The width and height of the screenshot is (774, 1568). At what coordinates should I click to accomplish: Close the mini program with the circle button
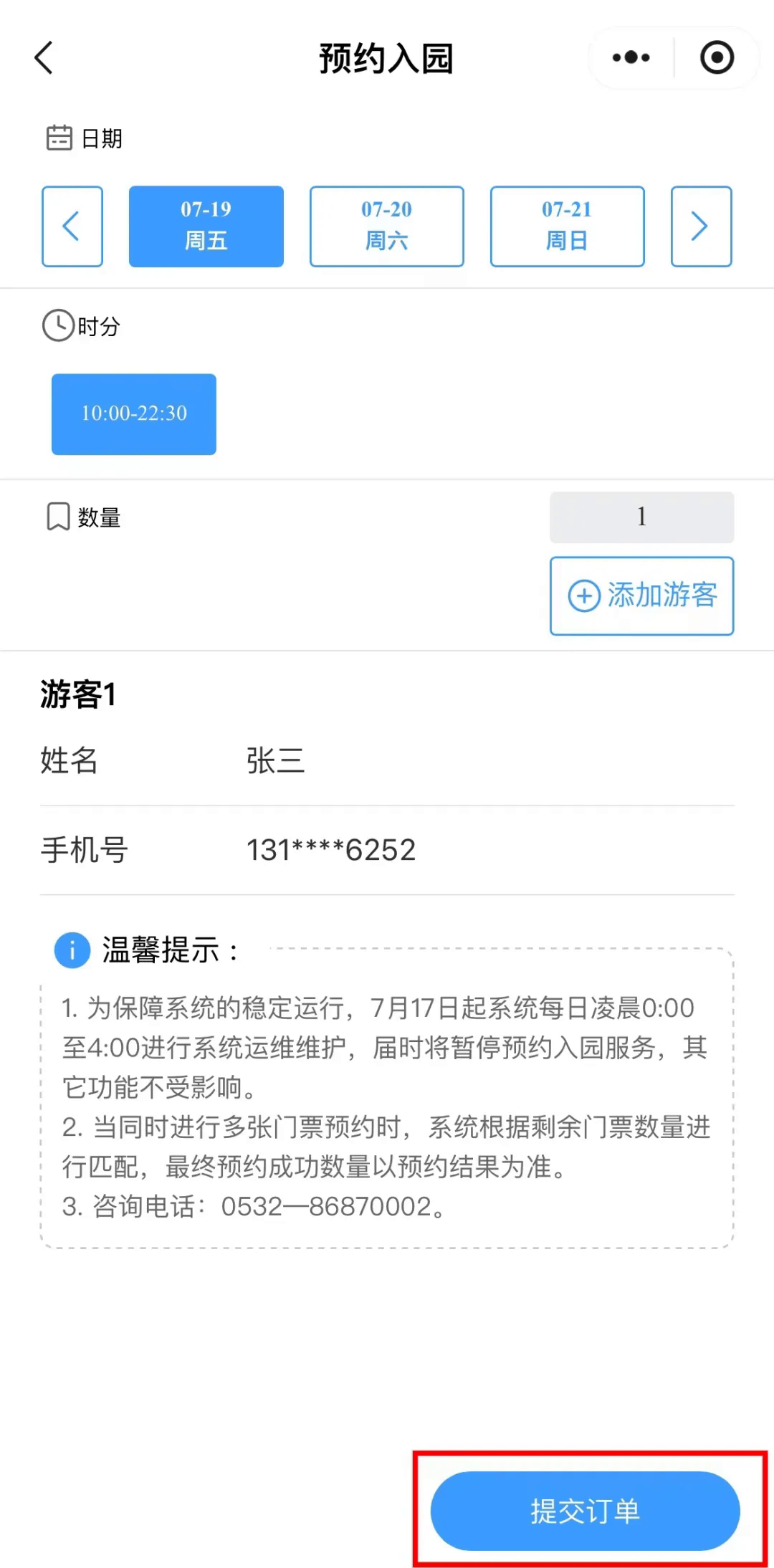pos(717,58)
